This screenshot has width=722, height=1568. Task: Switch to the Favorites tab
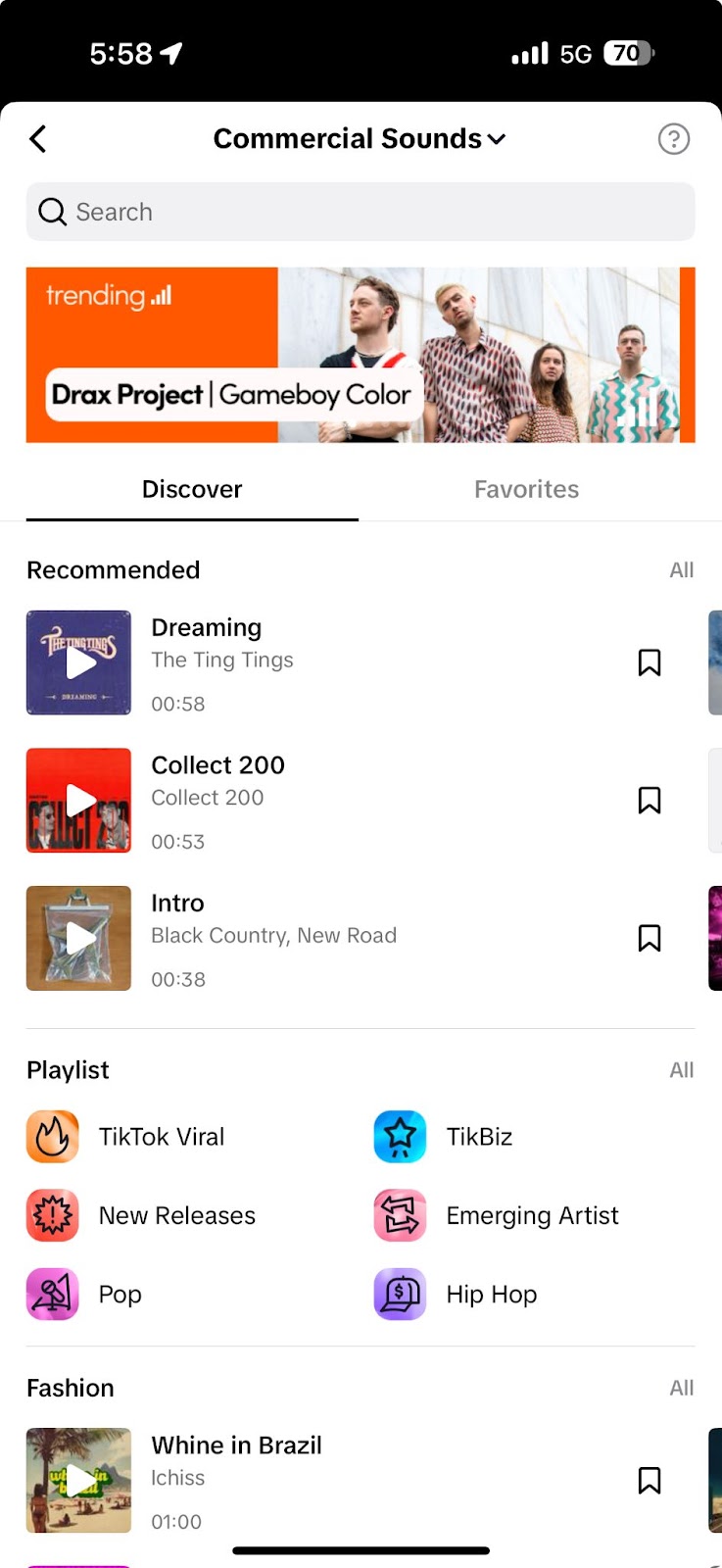pyautogui.click(x=526, y=489)
